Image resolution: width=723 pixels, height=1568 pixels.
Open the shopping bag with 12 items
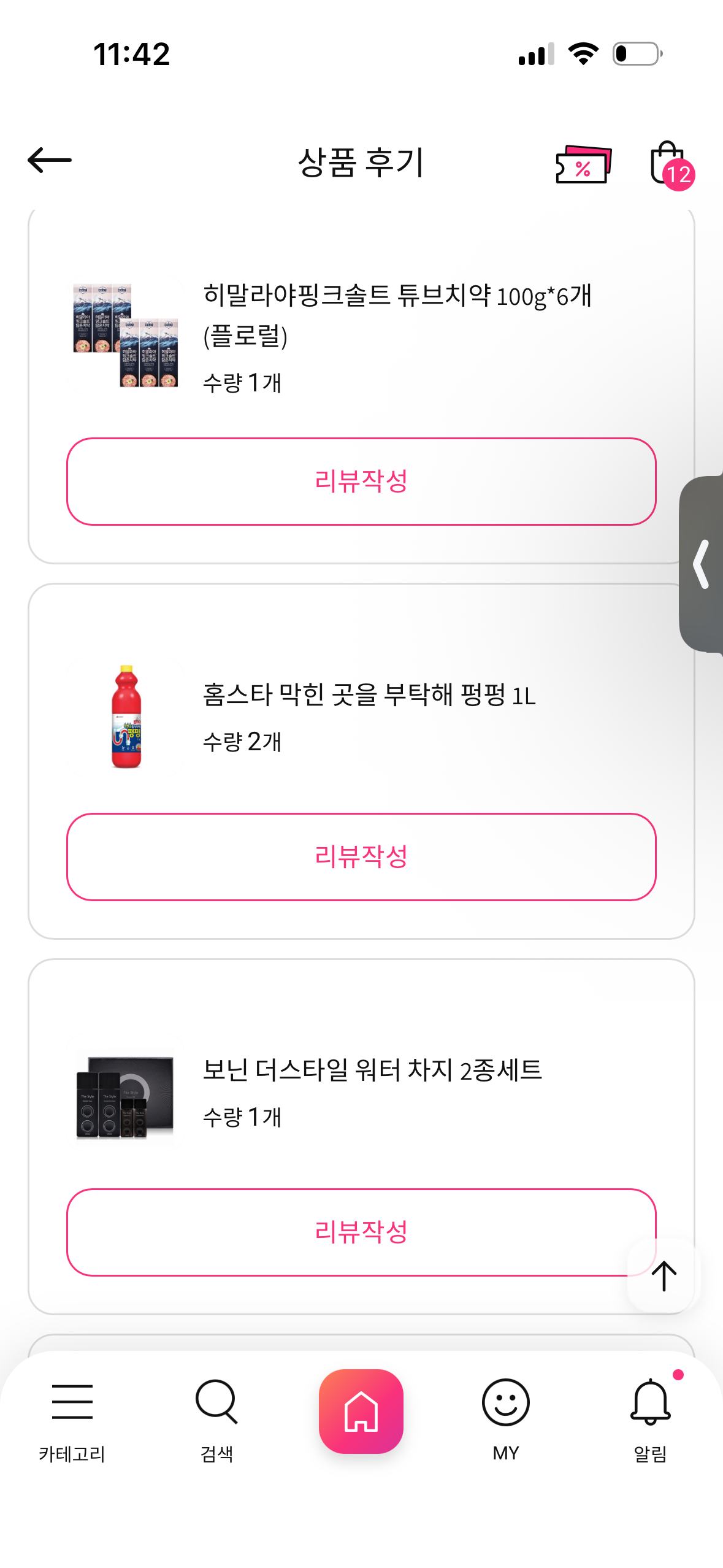tap(669, 164)
